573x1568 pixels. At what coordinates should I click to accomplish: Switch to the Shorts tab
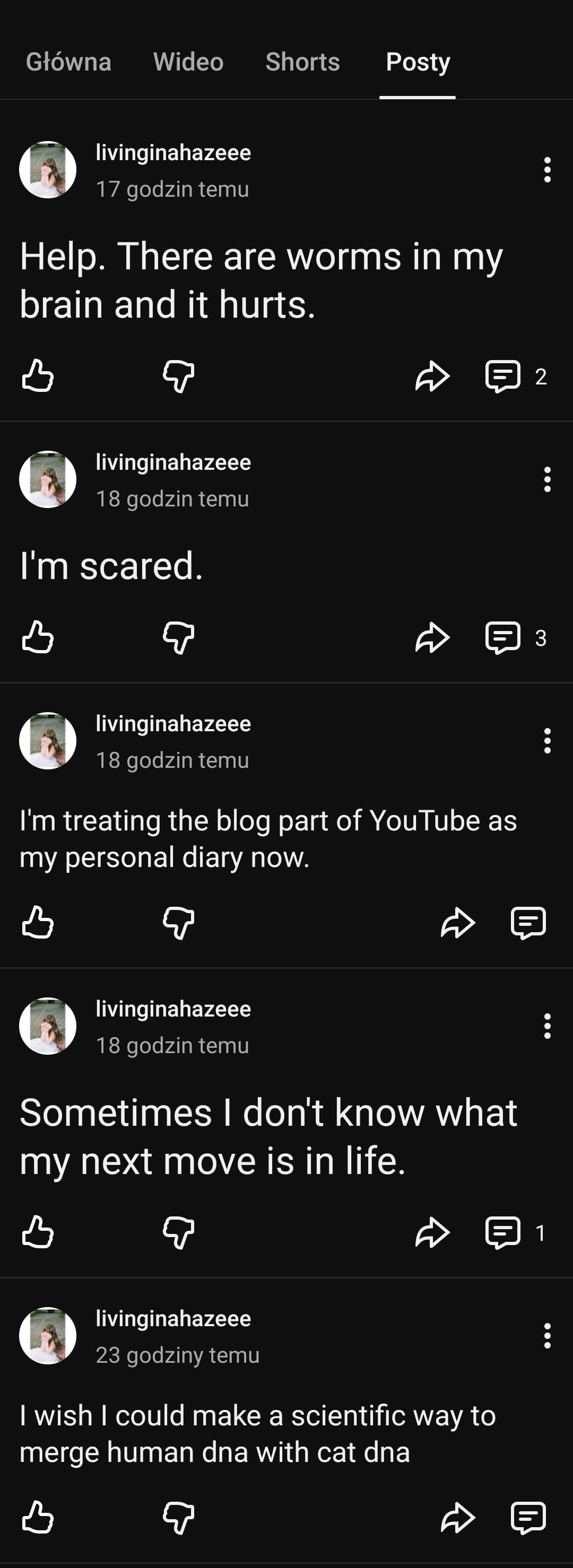(x=302, y=62)
